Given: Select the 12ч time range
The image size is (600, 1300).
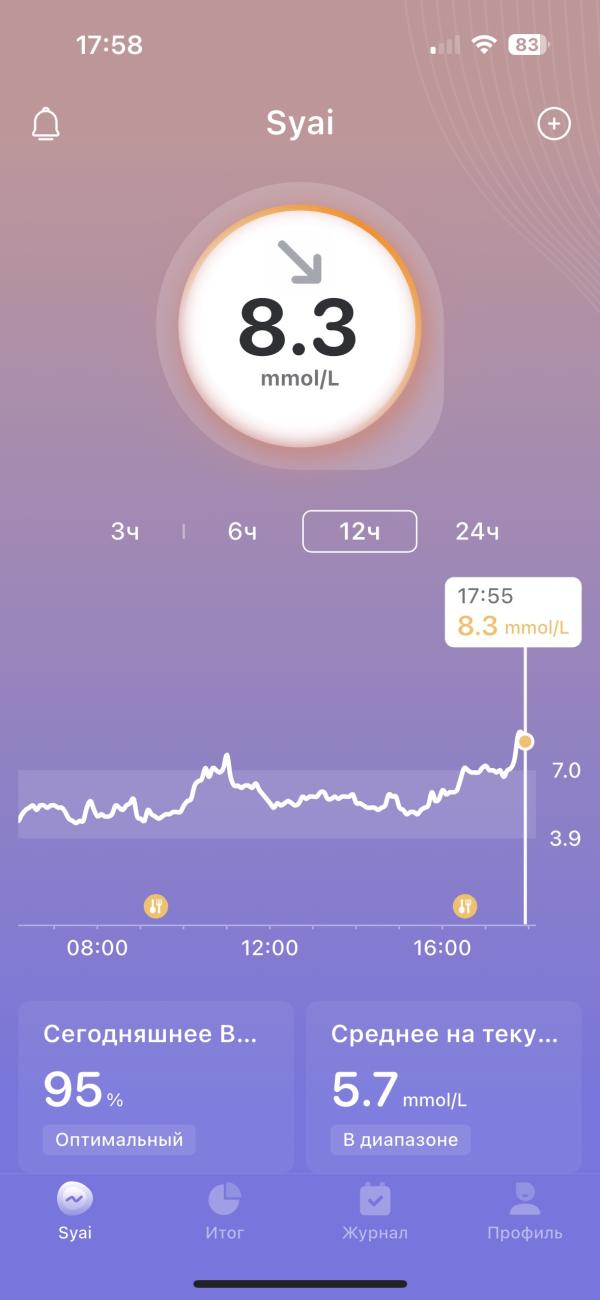Looking at the screenshot, I should (x=359, y=531).
